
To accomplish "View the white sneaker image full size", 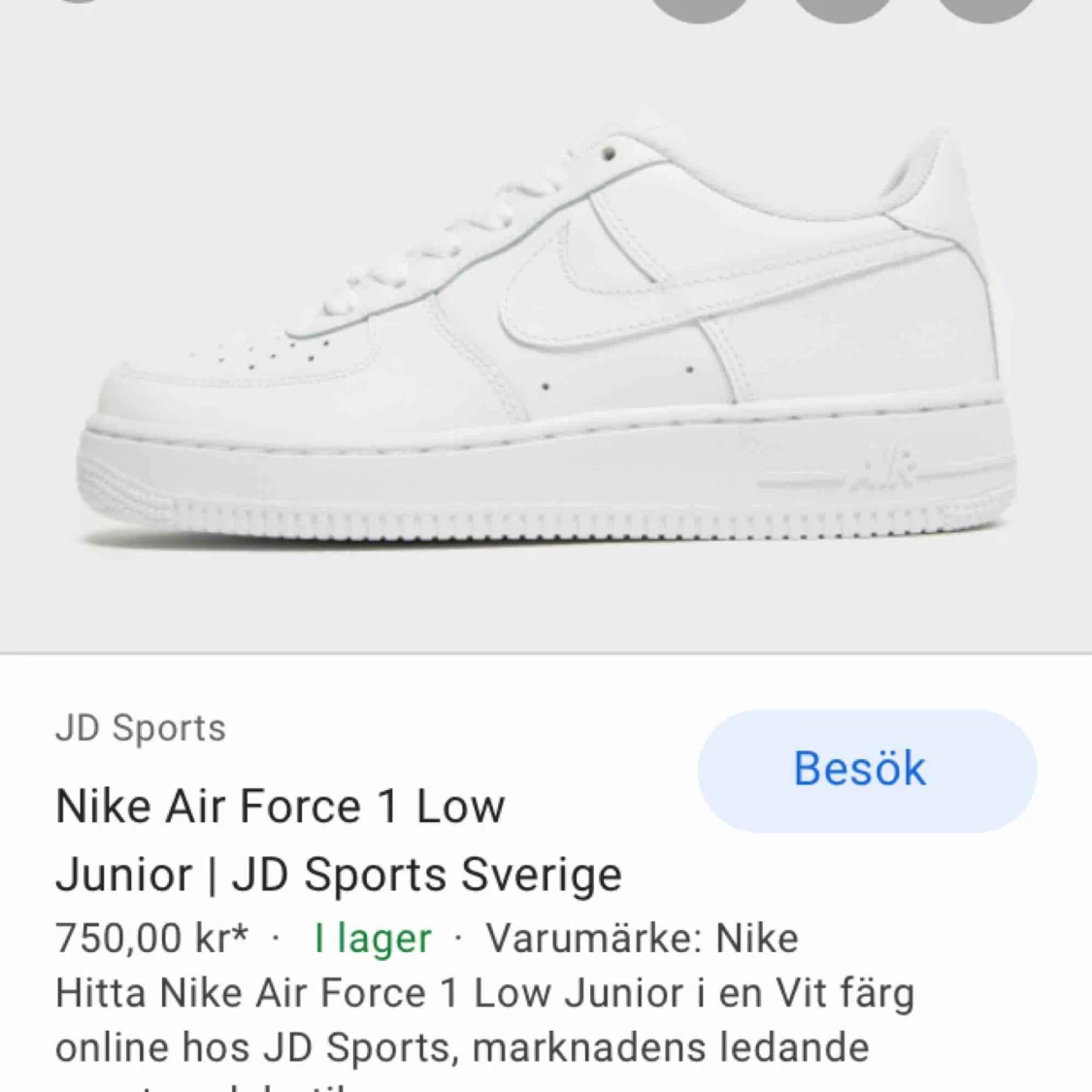I will point(546,340).
